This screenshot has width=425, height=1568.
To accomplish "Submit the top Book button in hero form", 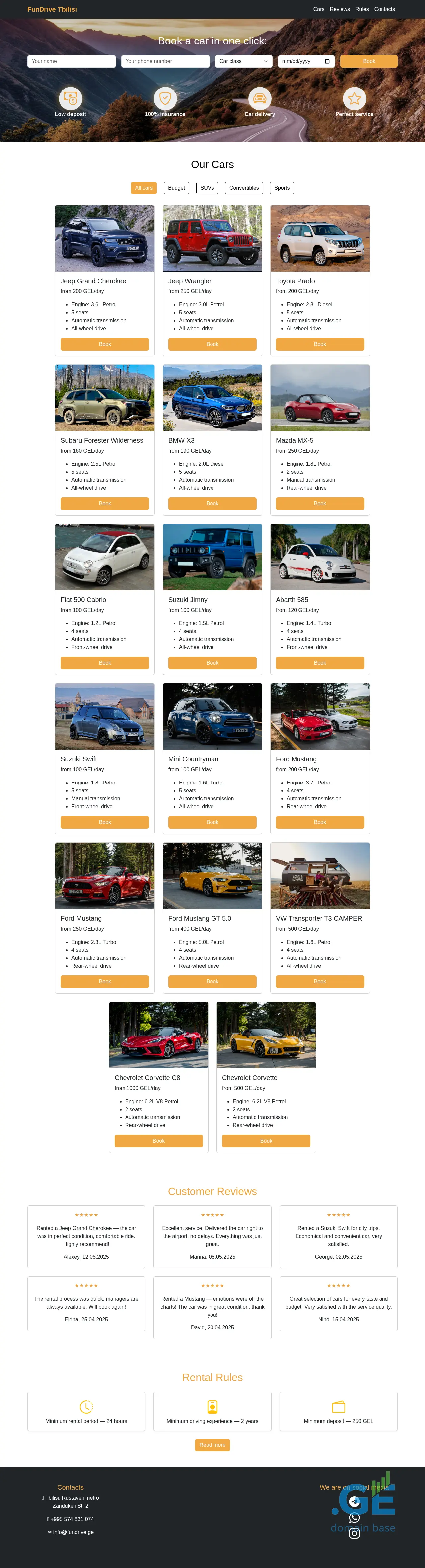I will click(368, 61).
